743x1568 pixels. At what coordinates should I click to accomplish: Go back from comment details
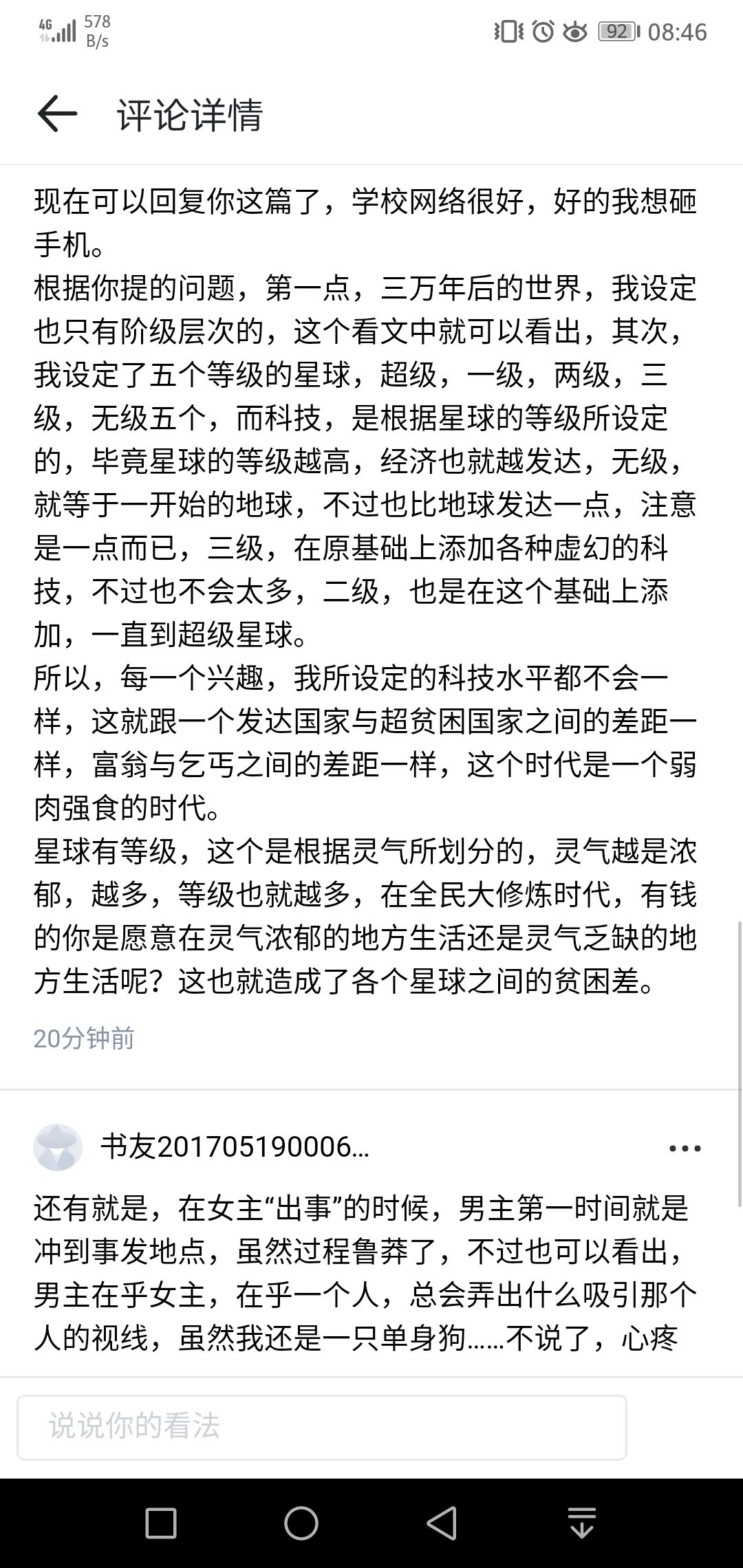coord(57,114)
